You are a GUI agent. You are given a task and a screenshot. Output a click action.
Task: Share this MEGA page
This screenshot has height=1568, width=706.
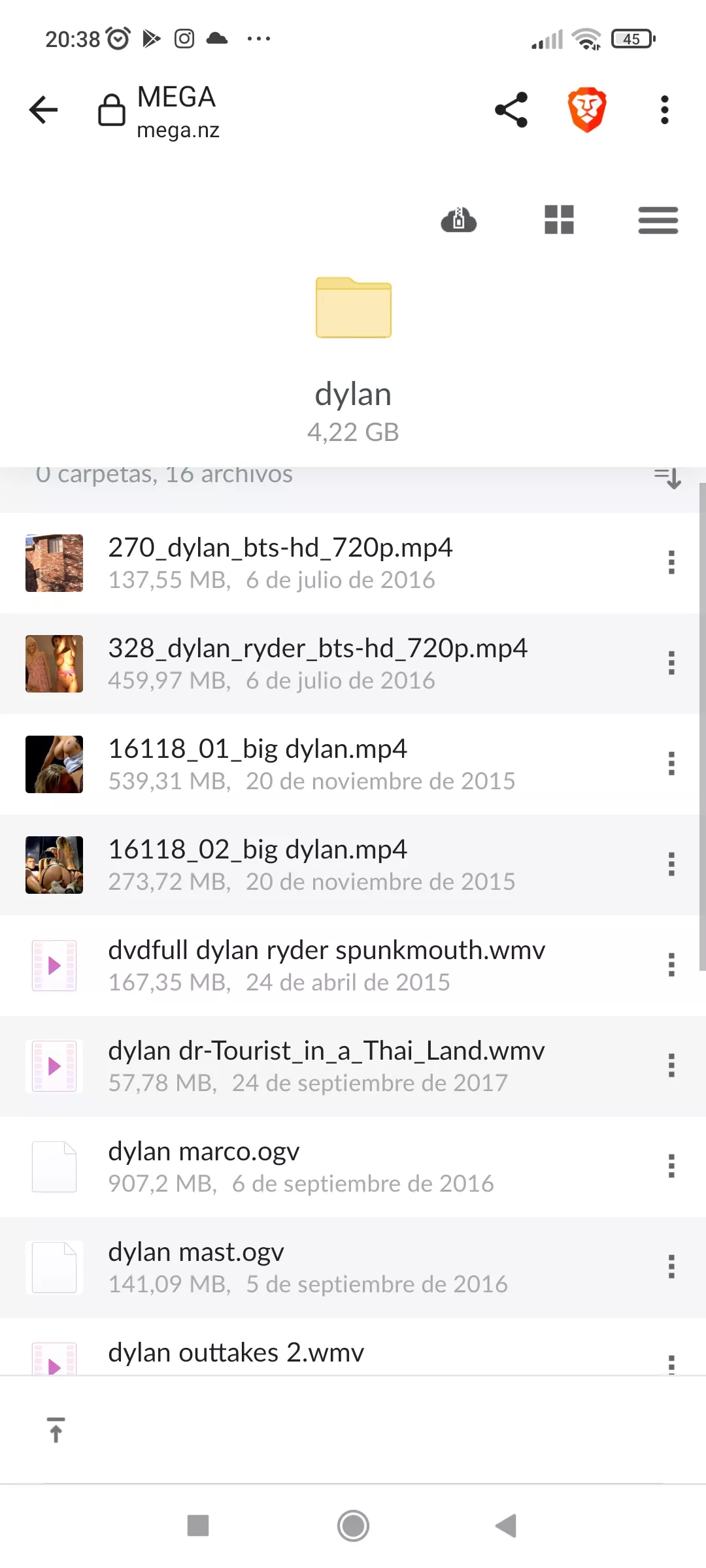(511, 110)
